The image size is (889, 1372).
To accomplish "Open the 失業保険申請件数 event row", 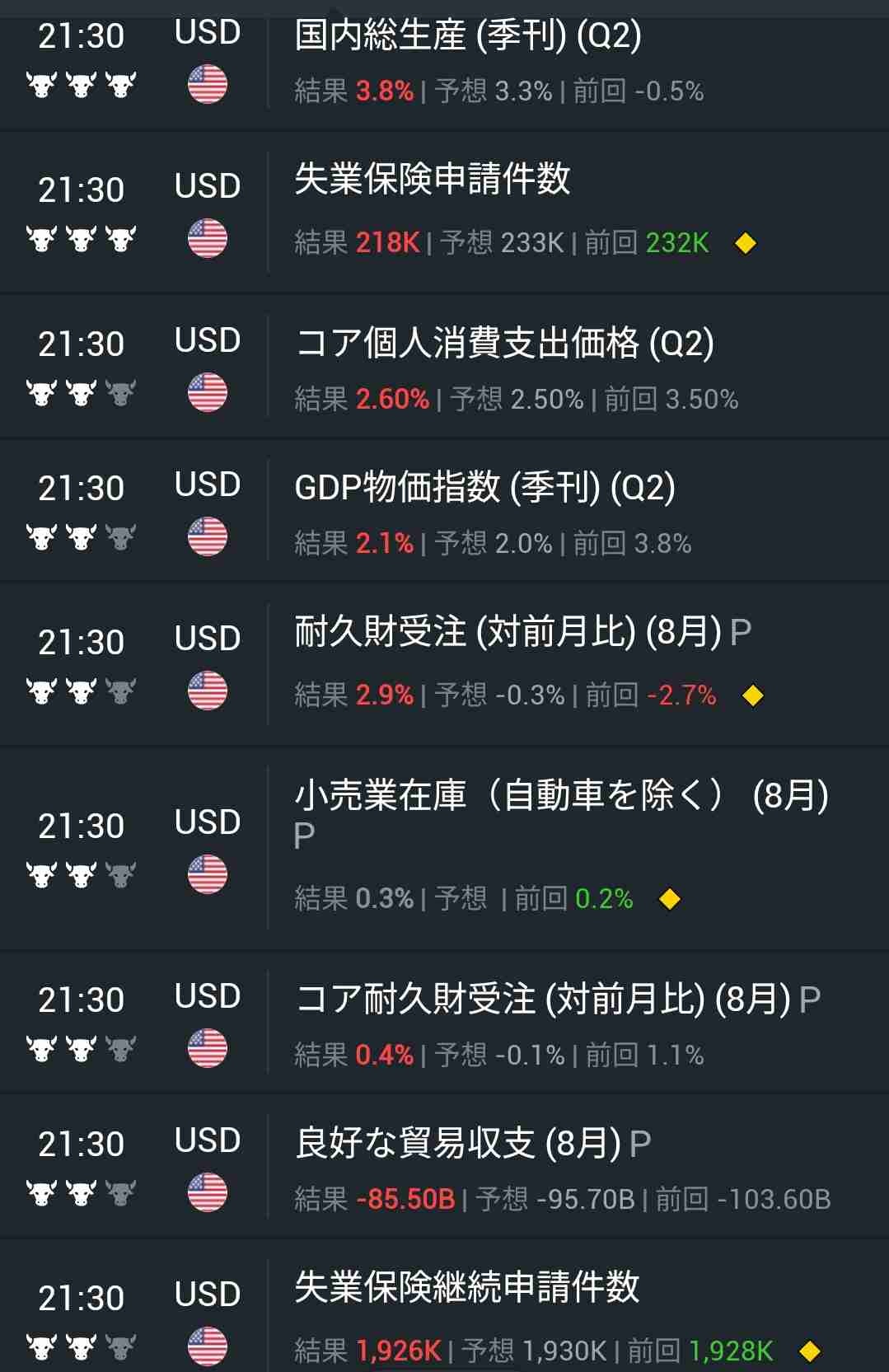I will (x=432, y=180).
